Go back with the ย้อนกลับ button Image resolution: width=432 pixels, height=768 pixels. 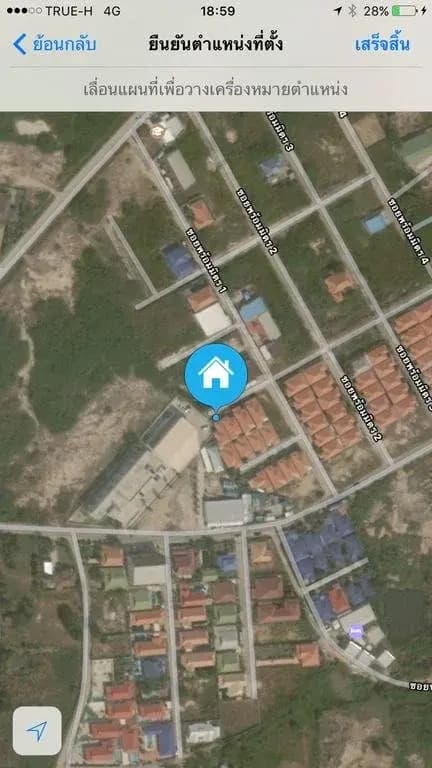[54, 45]
